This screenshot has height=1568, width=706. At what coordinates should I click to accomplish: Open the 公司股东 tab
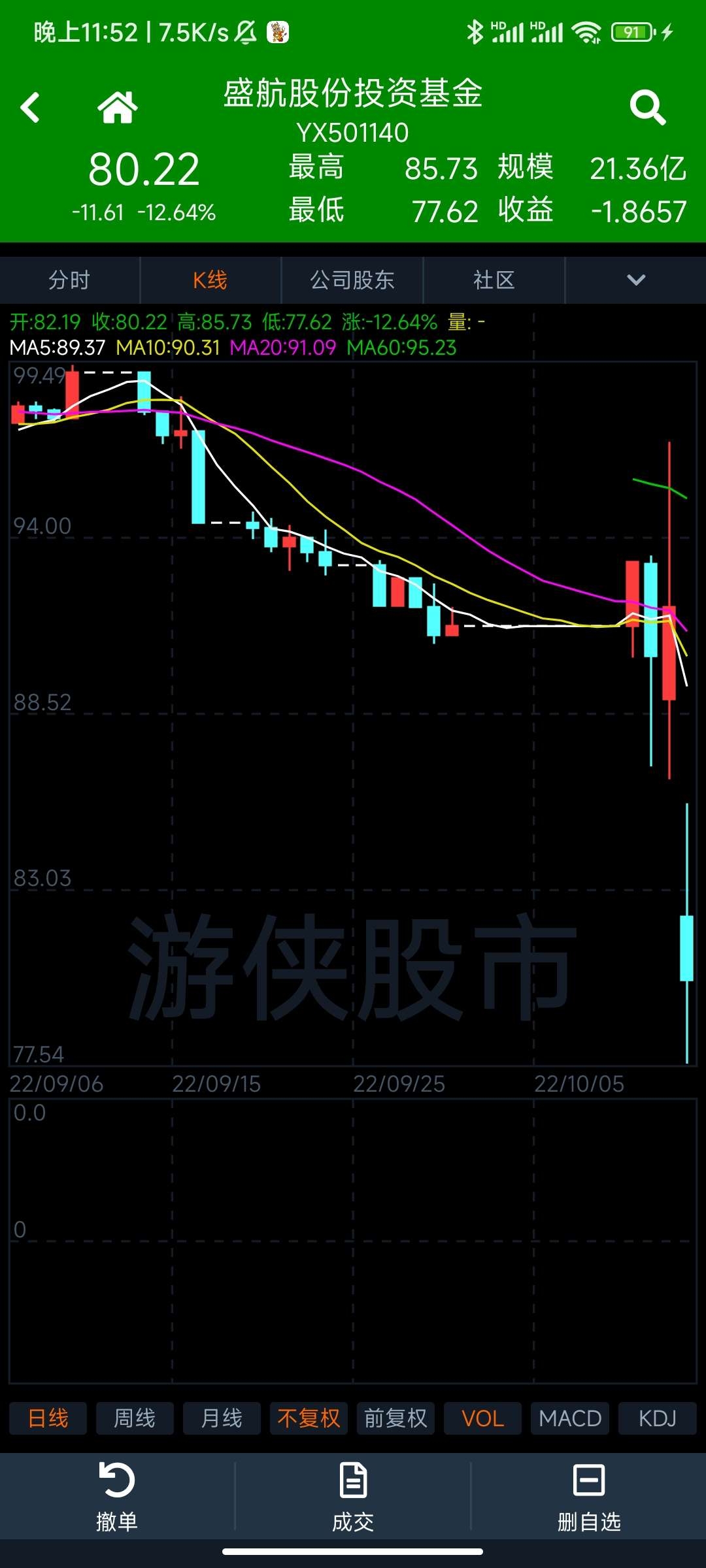coord(352,280)
